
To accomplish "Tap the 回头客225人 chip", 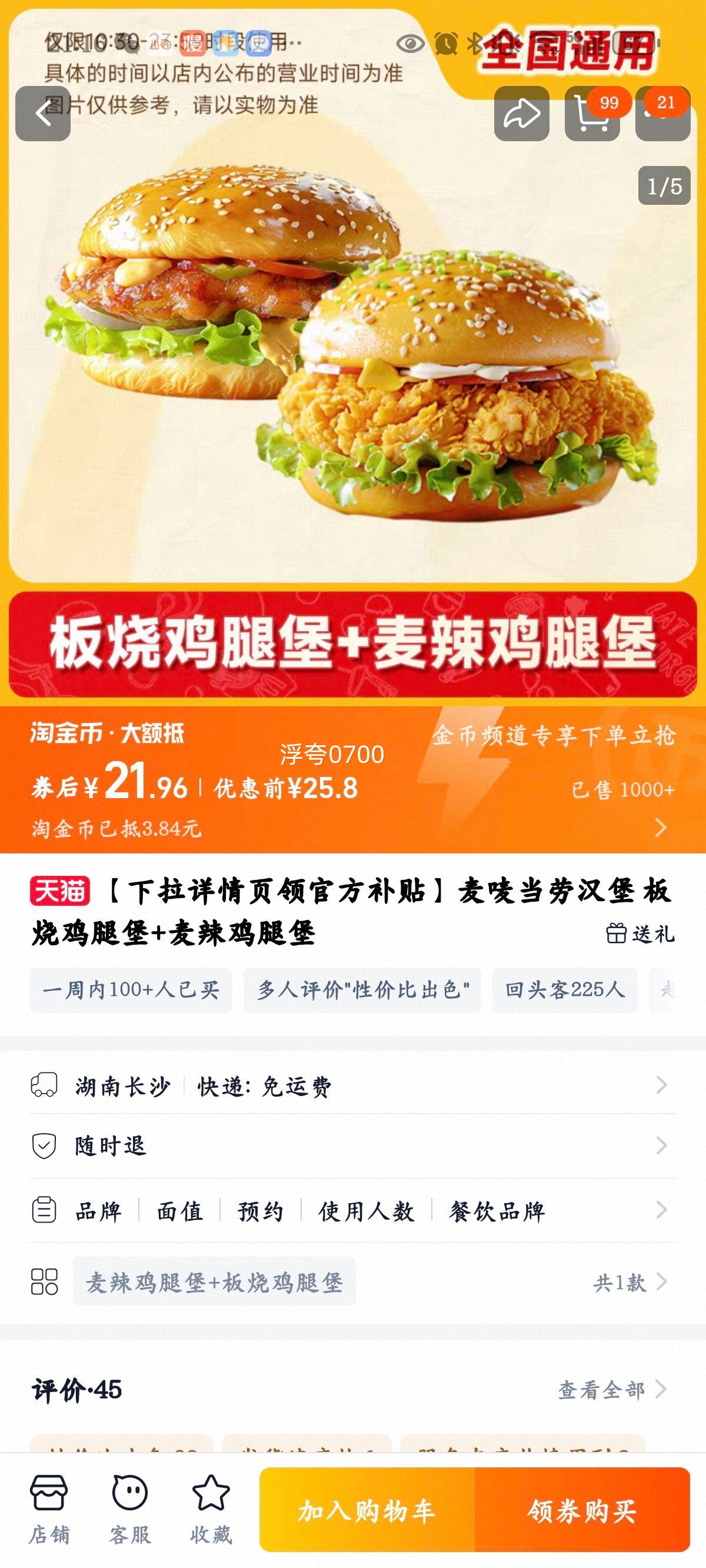I will click(x=565, y=990).
